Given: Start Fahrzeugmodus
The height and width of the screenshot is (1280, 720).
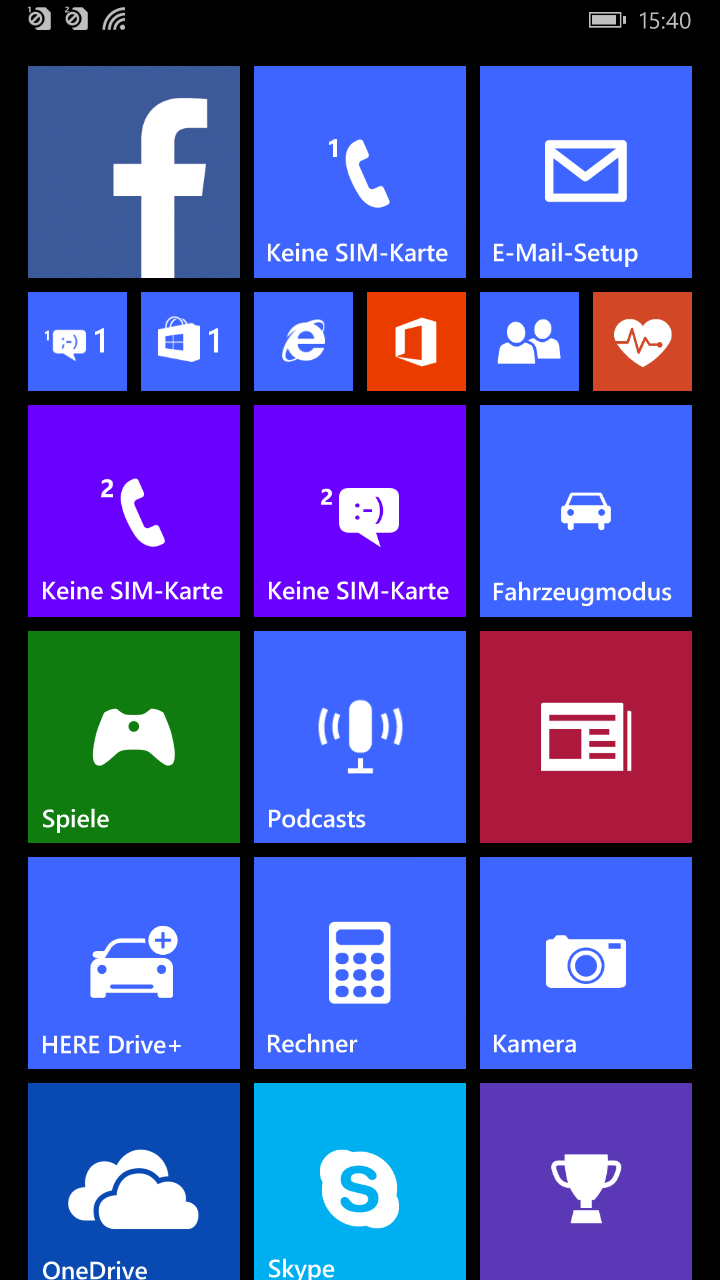Looking at the screenshot, I should tap(586, 511).
